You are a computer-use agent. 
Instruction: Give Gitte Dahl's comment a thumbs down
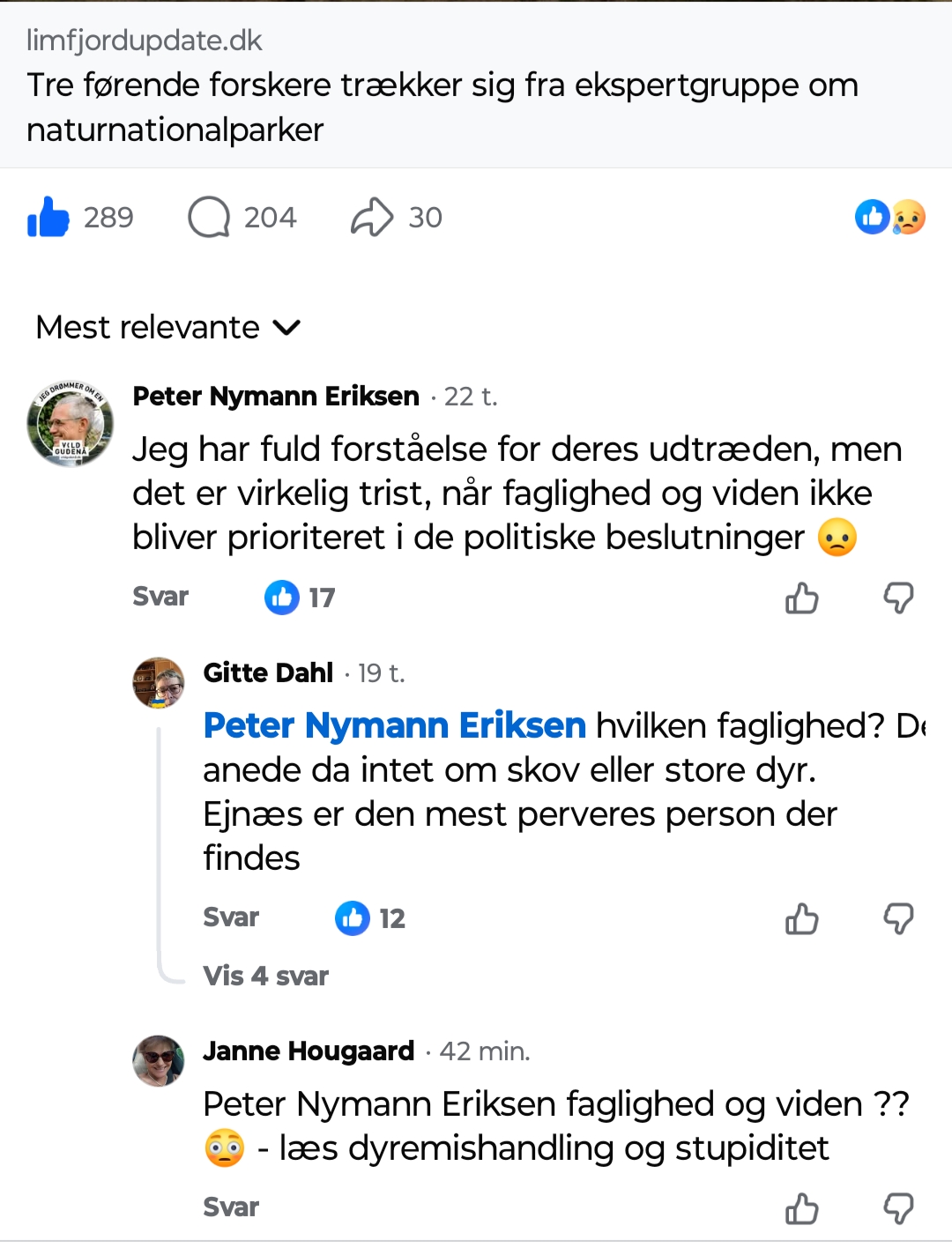(898, 919)
